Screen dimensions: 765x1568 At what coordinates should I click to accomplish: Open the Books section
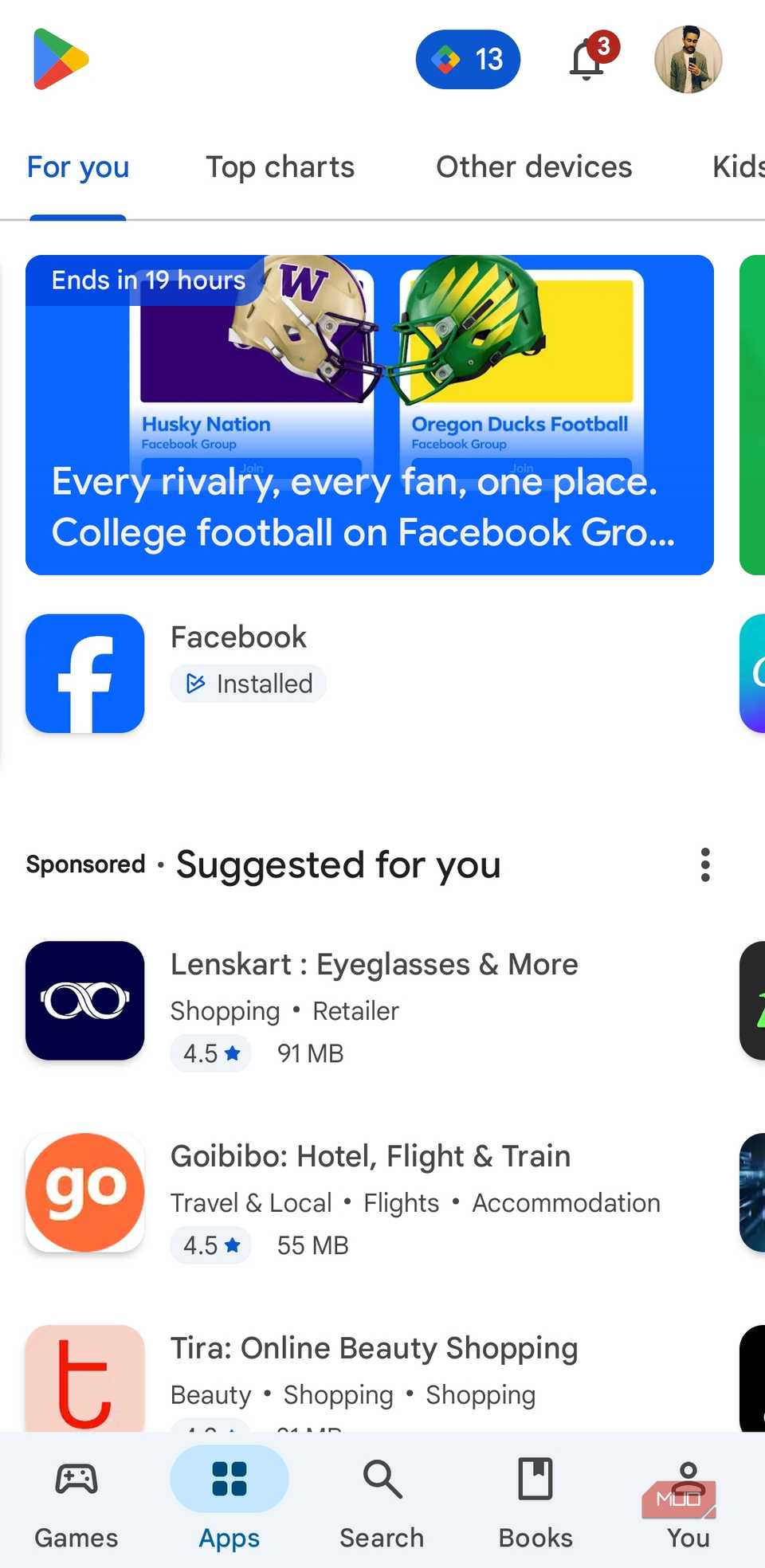[535, 1498]
